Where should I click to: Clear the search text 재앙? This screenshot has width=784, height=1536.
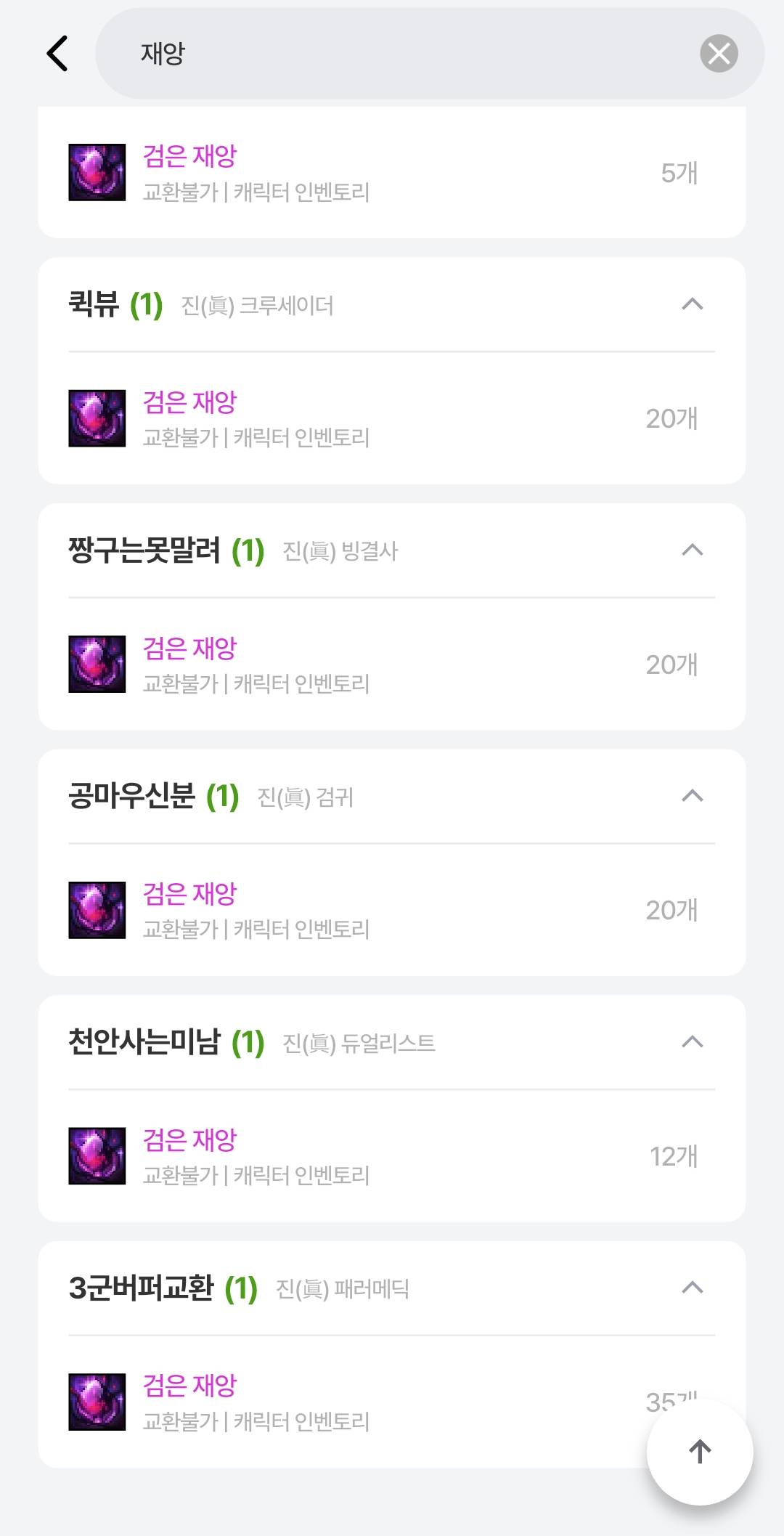719,53
